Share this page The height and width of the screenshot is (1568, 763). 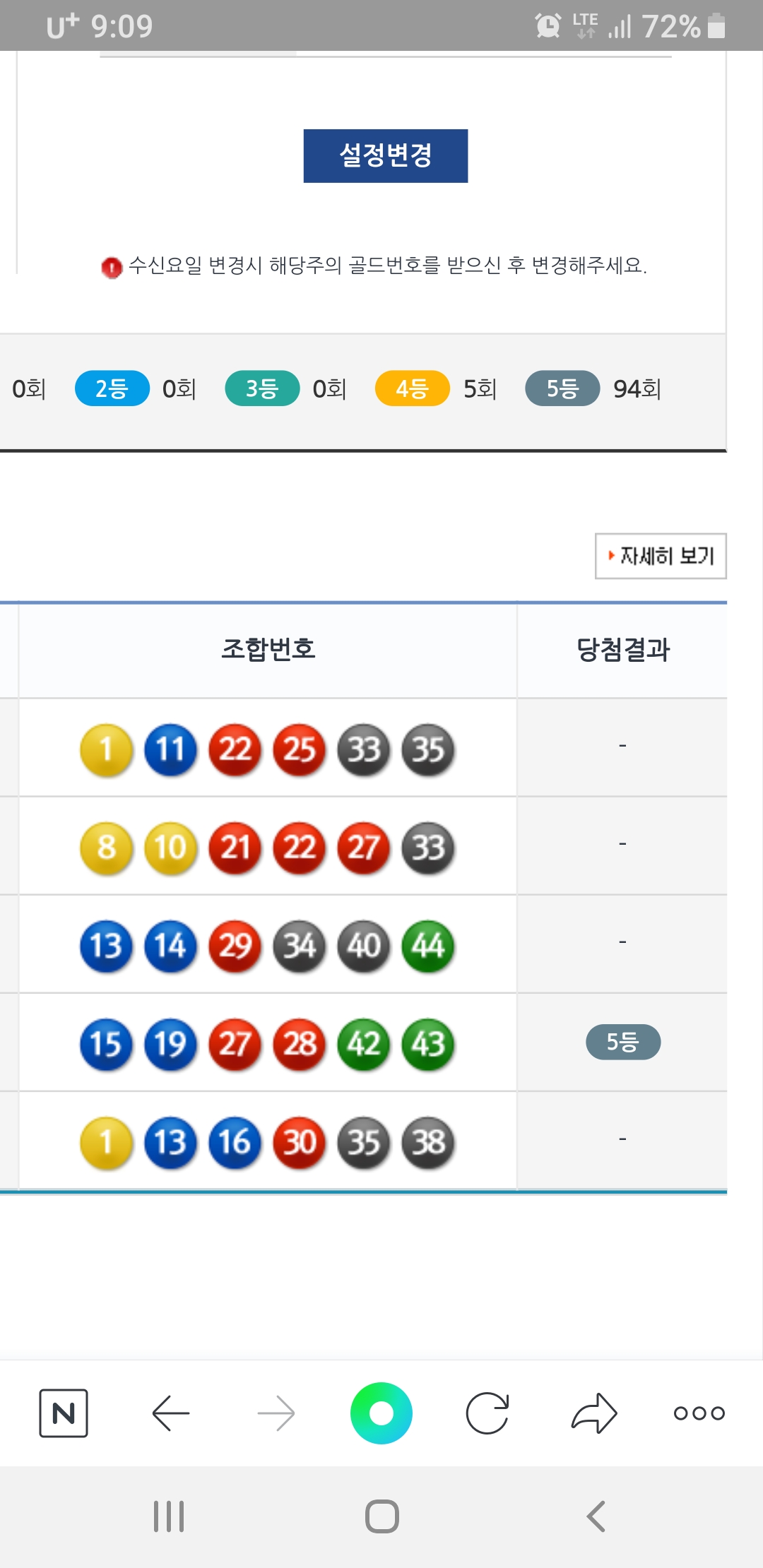[593, 1413]
